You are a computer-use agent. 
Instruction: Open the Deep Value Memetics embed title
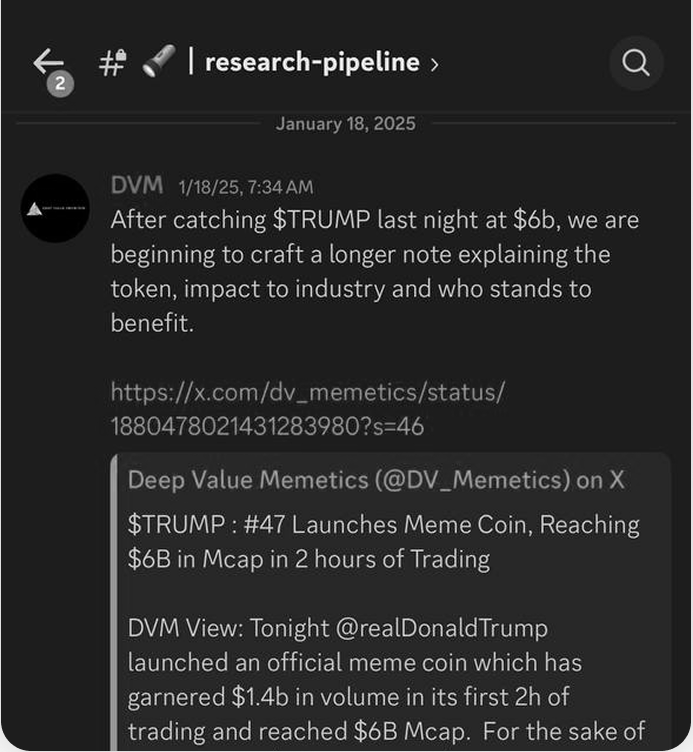[x=376, y=480]
